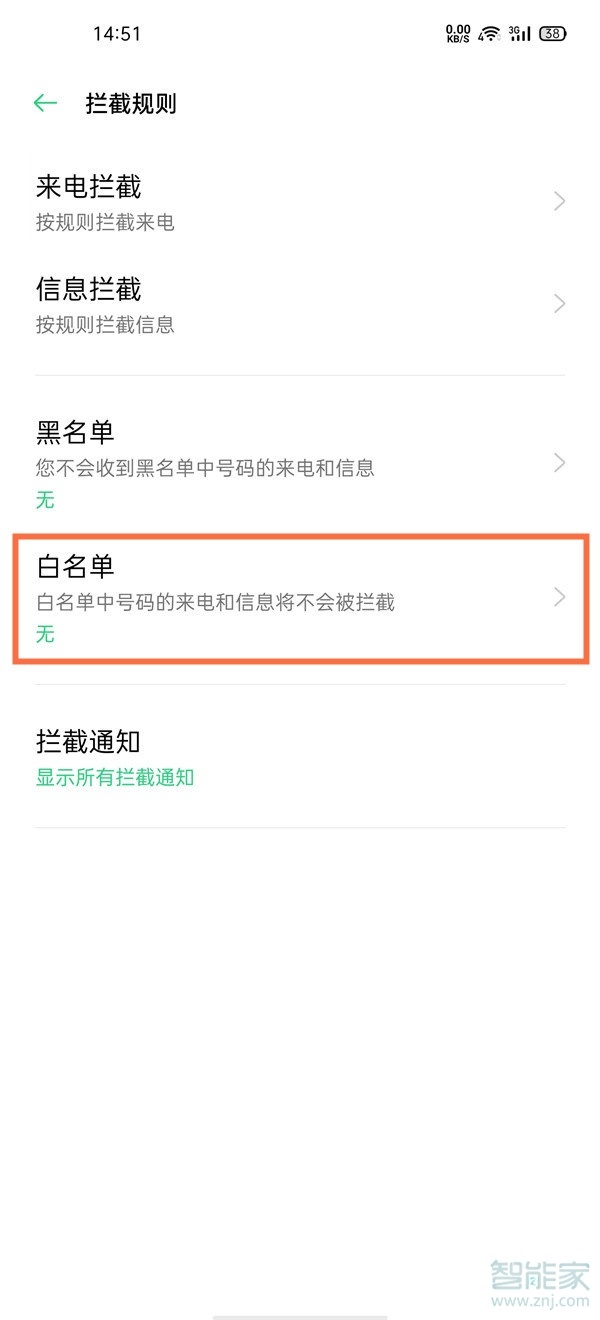Open 信息拦截 message blocking rules

tap(300, 304)
